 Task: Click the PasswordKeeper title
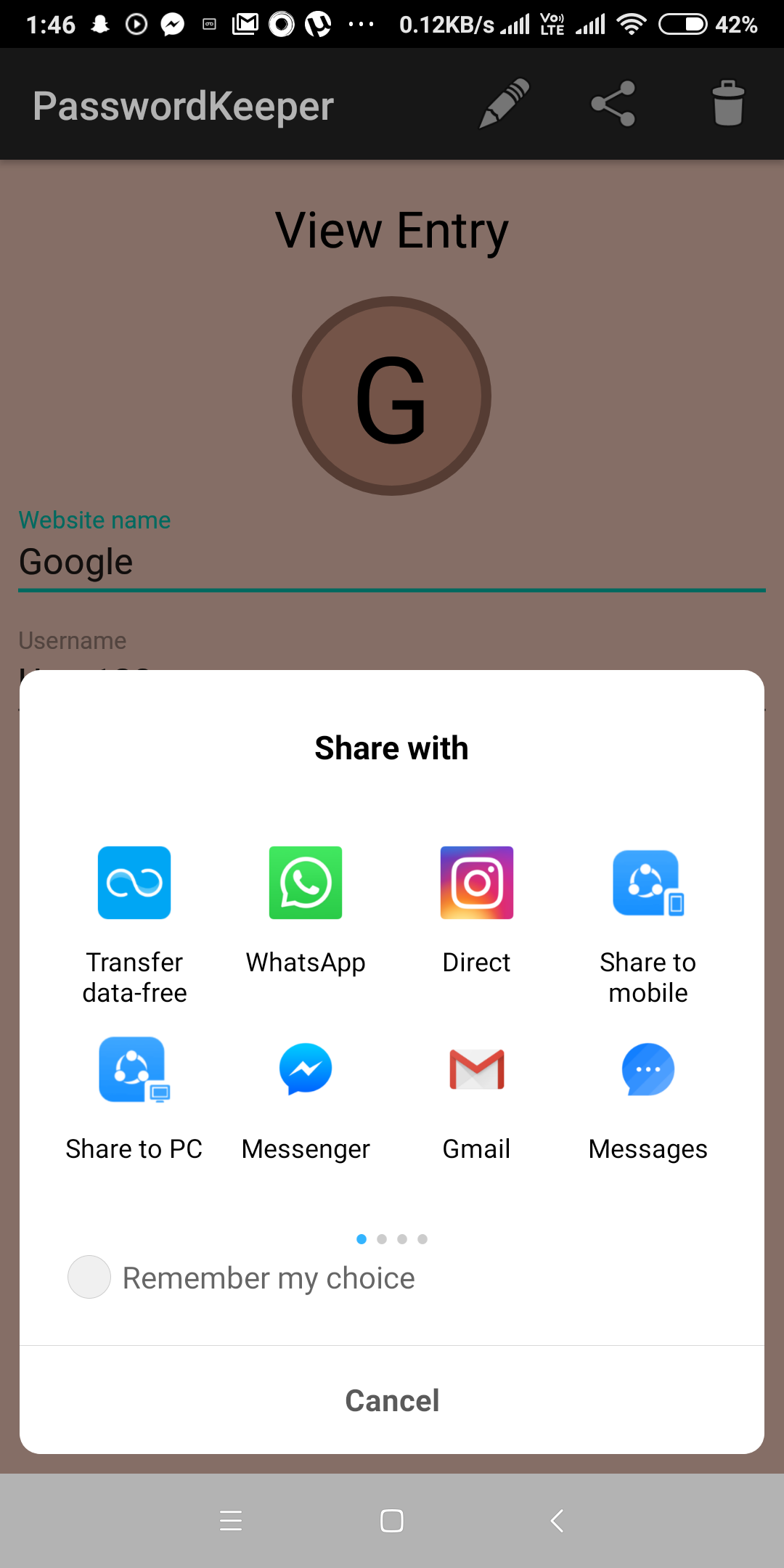pos(183,105)
